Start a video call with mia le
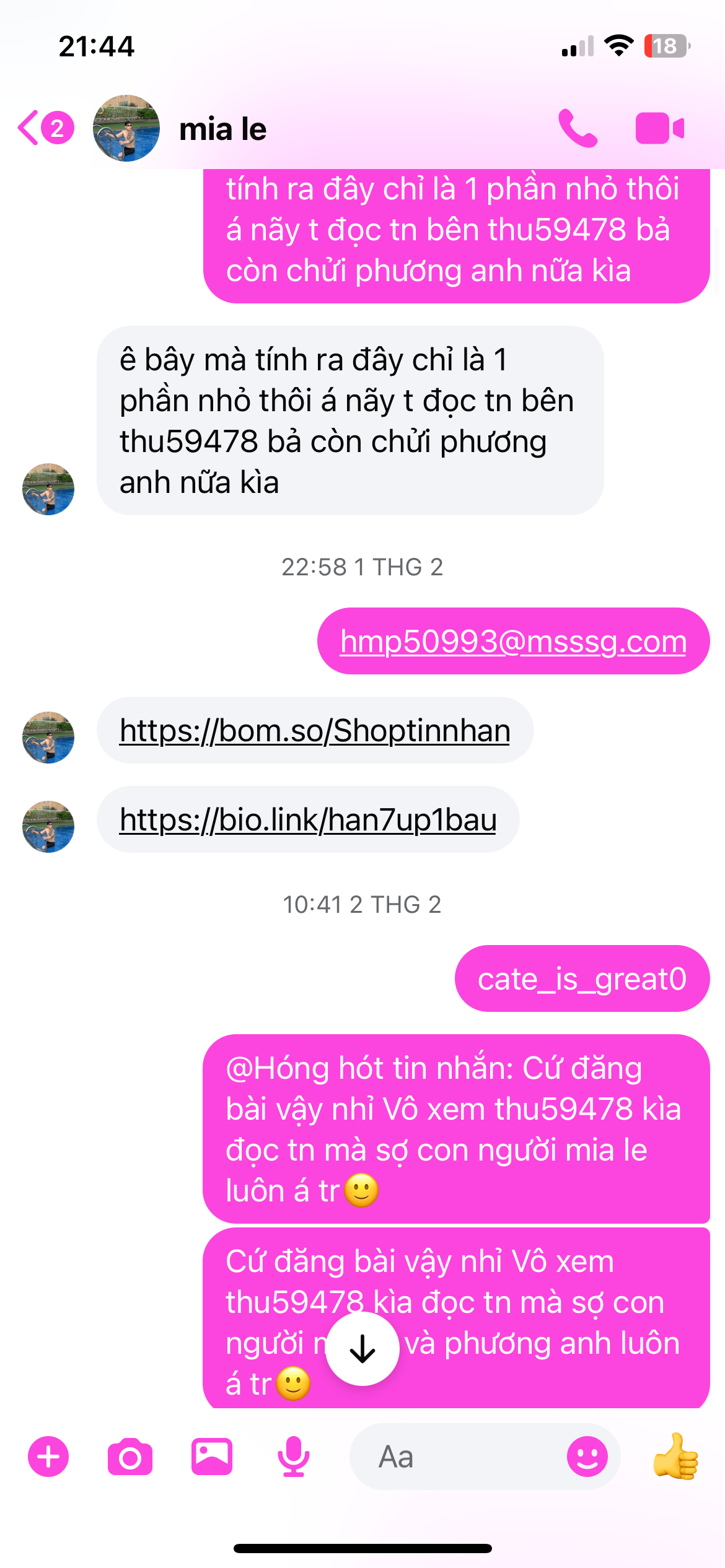 click(659, 128)
